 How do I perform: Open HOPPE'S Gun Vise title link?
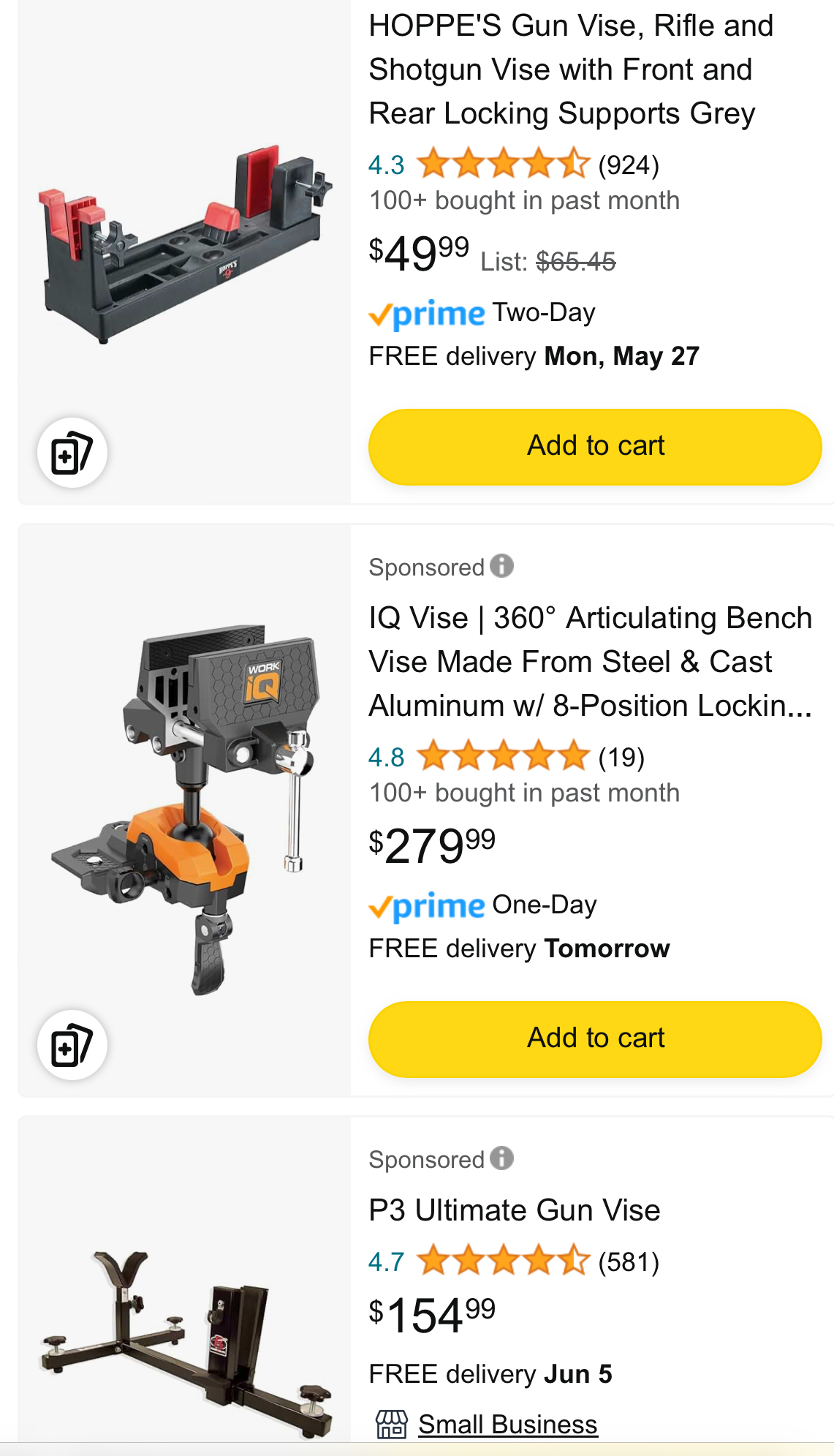pos(570,69)
